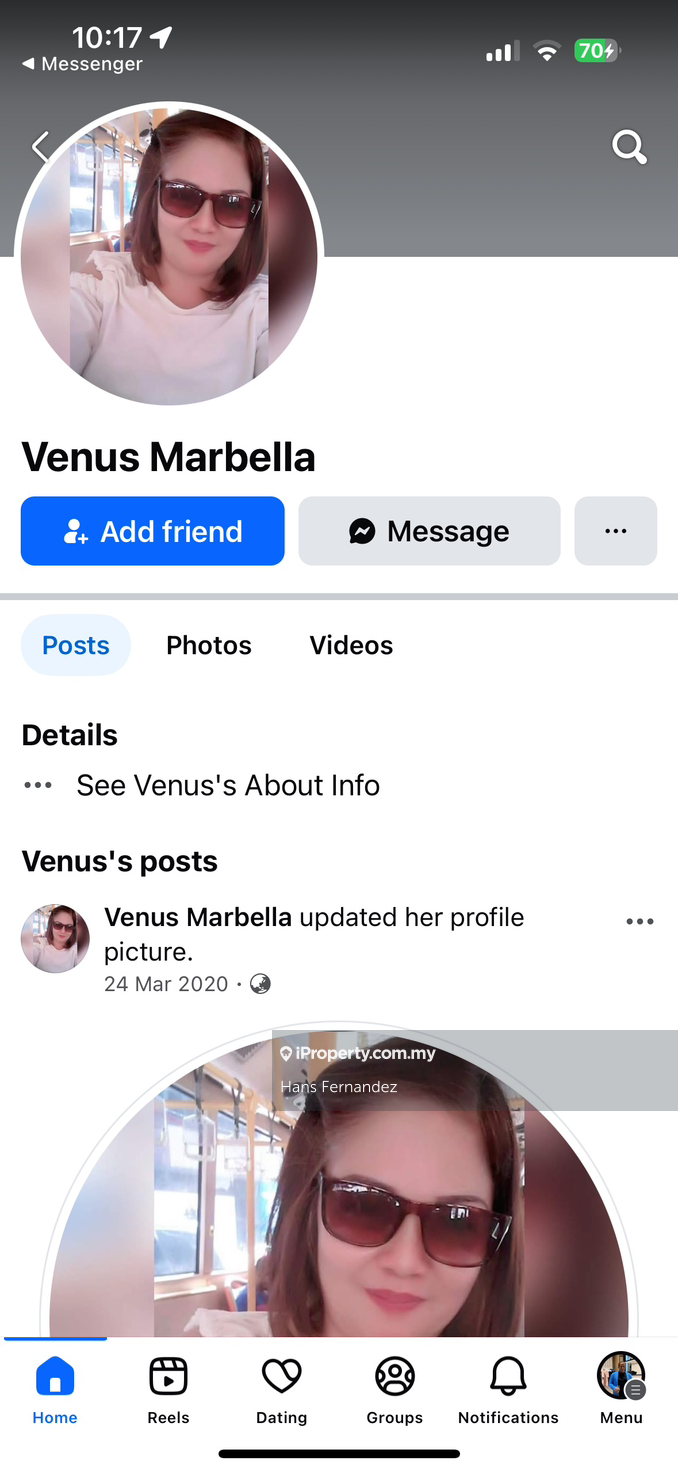
Task: Select the Posts tab
Action: pos(76,645)
